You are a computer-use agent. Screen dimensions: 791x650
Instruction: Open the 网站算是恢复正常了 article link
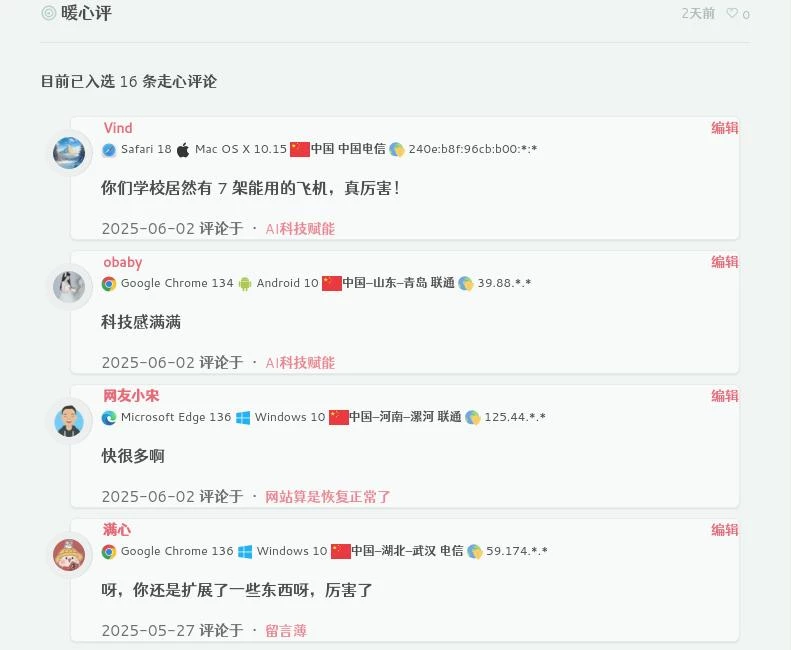coord(328,497)
